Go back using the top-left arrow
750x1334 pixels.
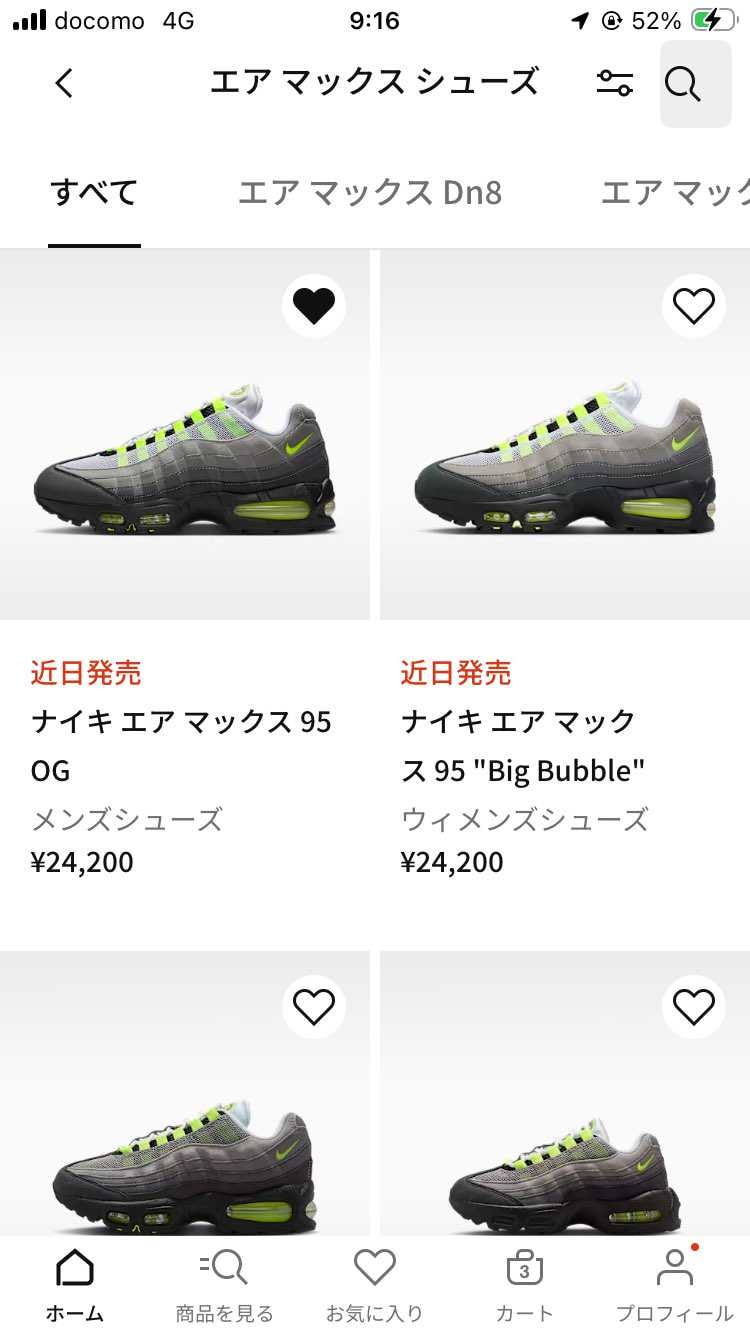[x=64, y=84]
